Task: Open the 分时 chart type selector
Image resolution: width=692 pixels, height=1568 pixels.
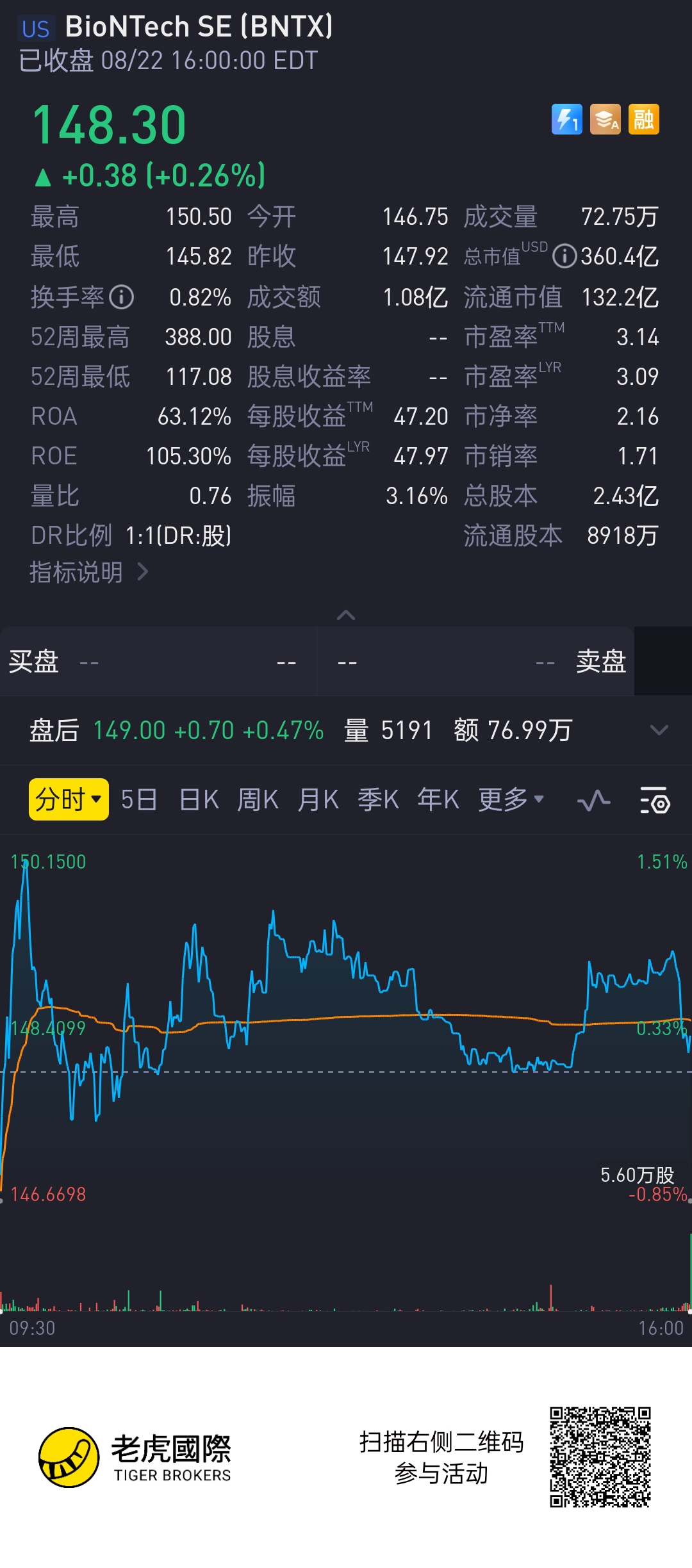Action: coord(69,799)
